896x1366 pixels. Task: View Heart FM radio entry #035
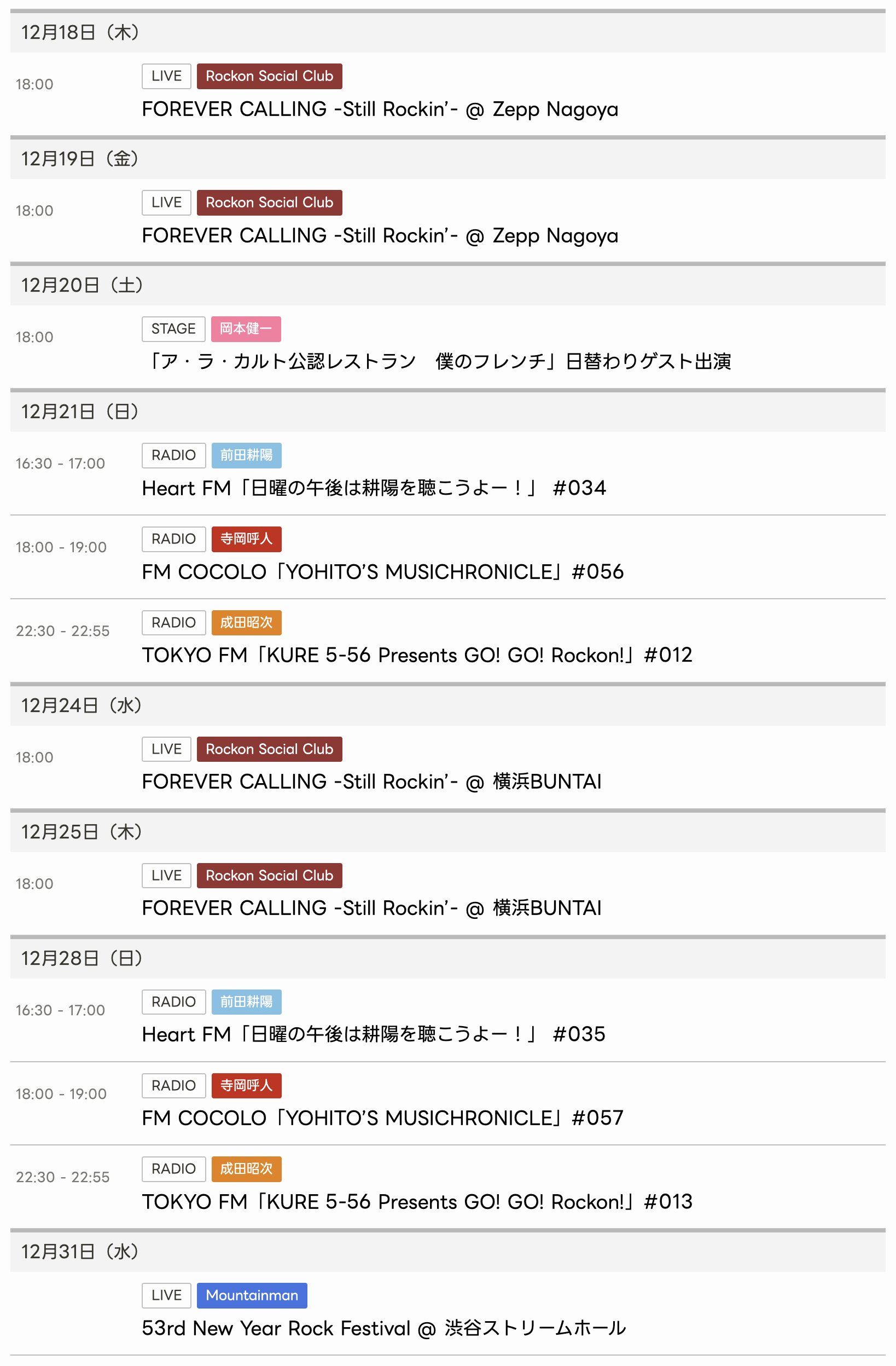(x=374, y=1034)
